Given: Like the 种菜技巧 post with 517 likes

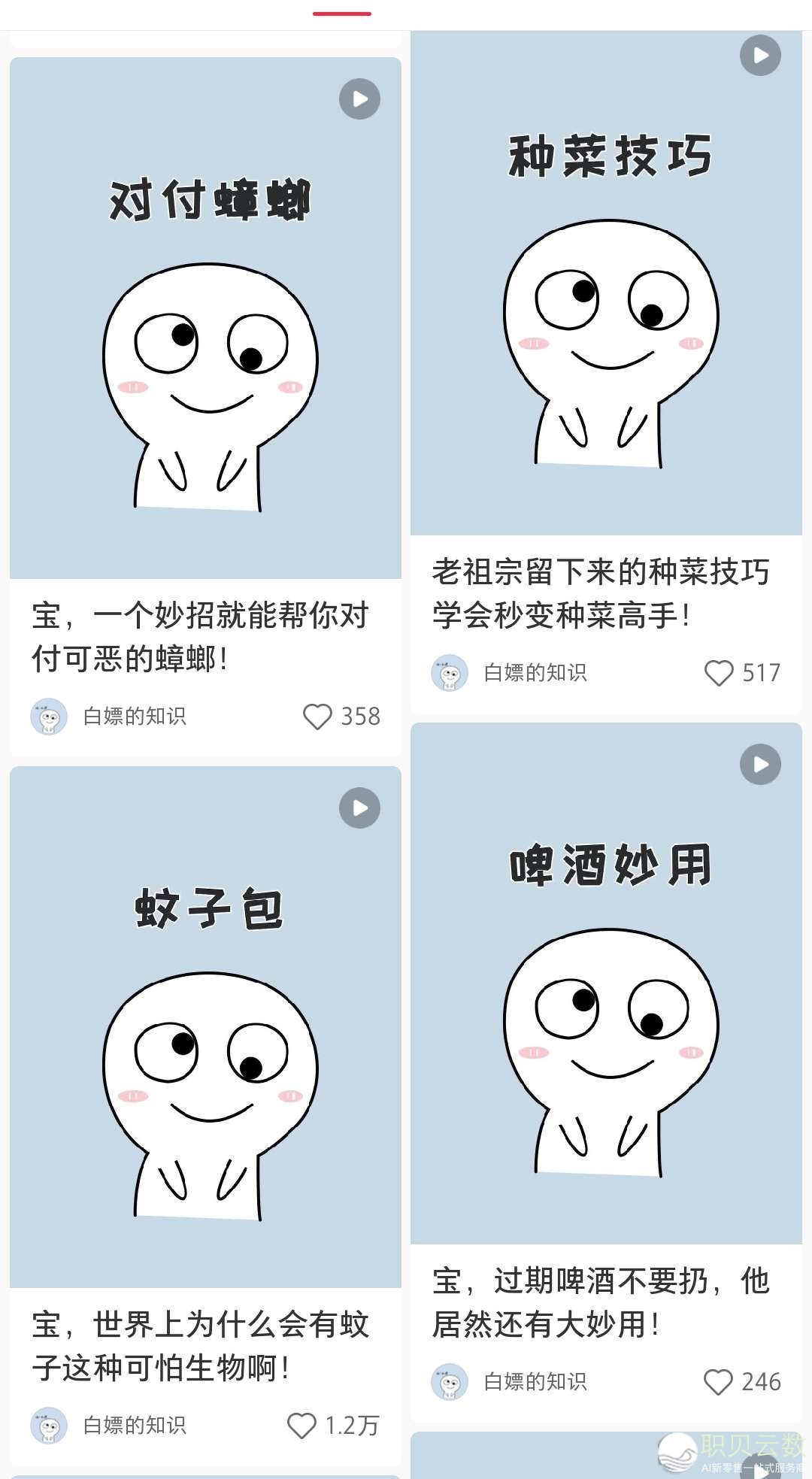Looking at the screenshot, I should tap(718, 673).
